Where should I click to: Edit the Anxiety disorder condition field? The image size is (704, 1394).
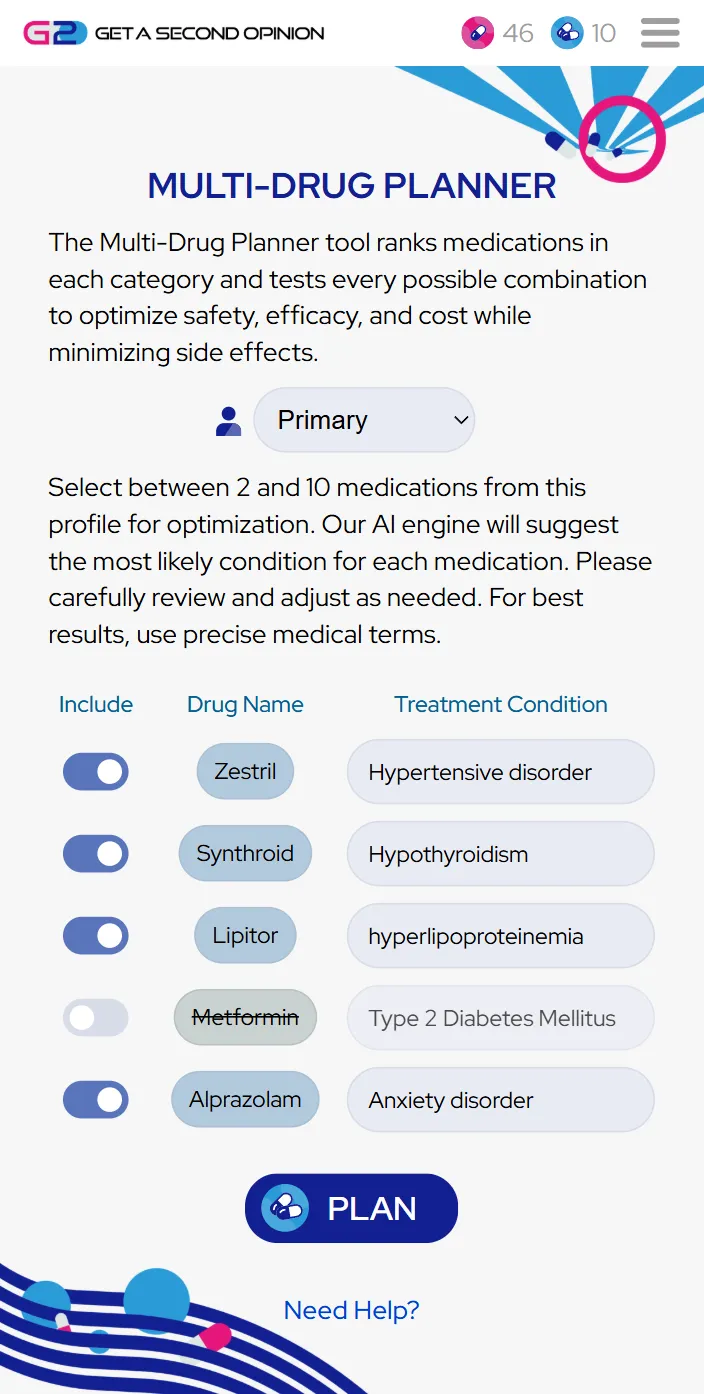coord(500,1100)
